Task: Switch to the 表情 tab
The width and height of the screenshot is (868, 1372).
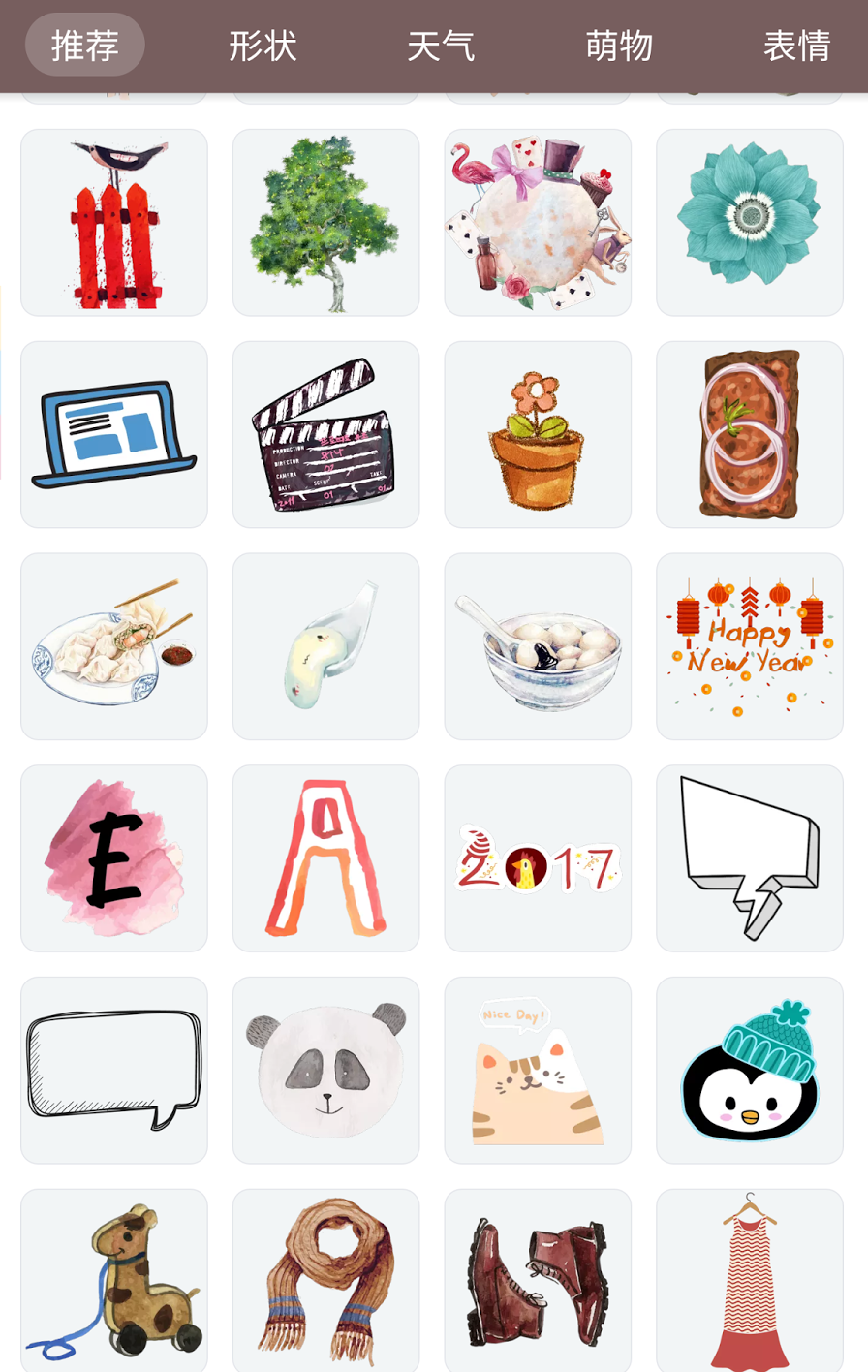Action: [796, 46]
